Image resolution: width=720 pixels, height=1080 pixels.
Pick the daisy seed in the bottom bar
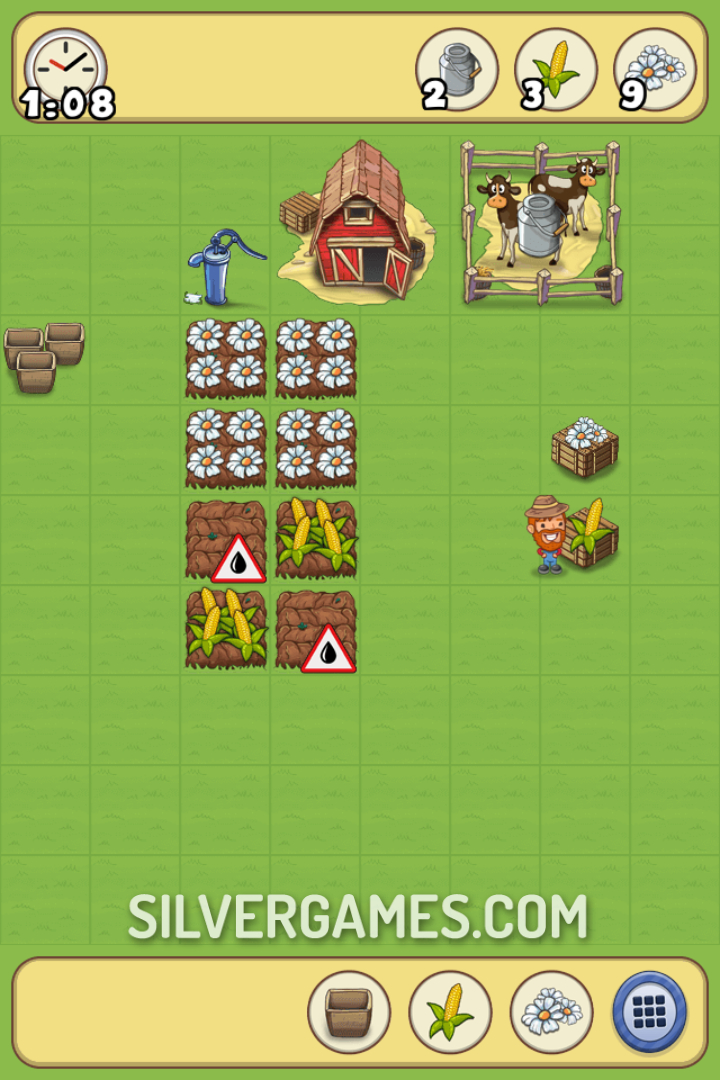tap(551, 1012)
